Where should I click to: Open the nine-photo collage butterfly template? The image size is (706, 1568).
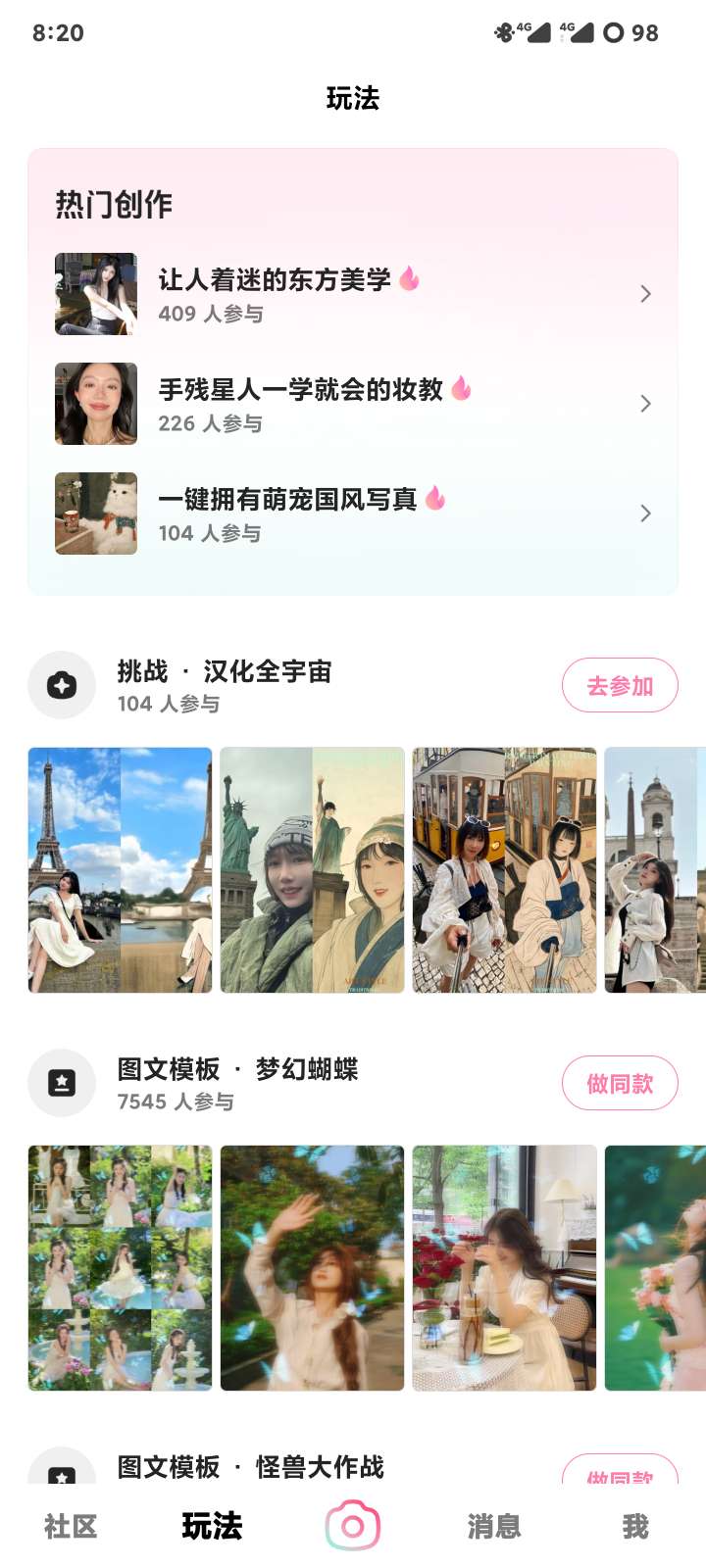coord(120,1268)
